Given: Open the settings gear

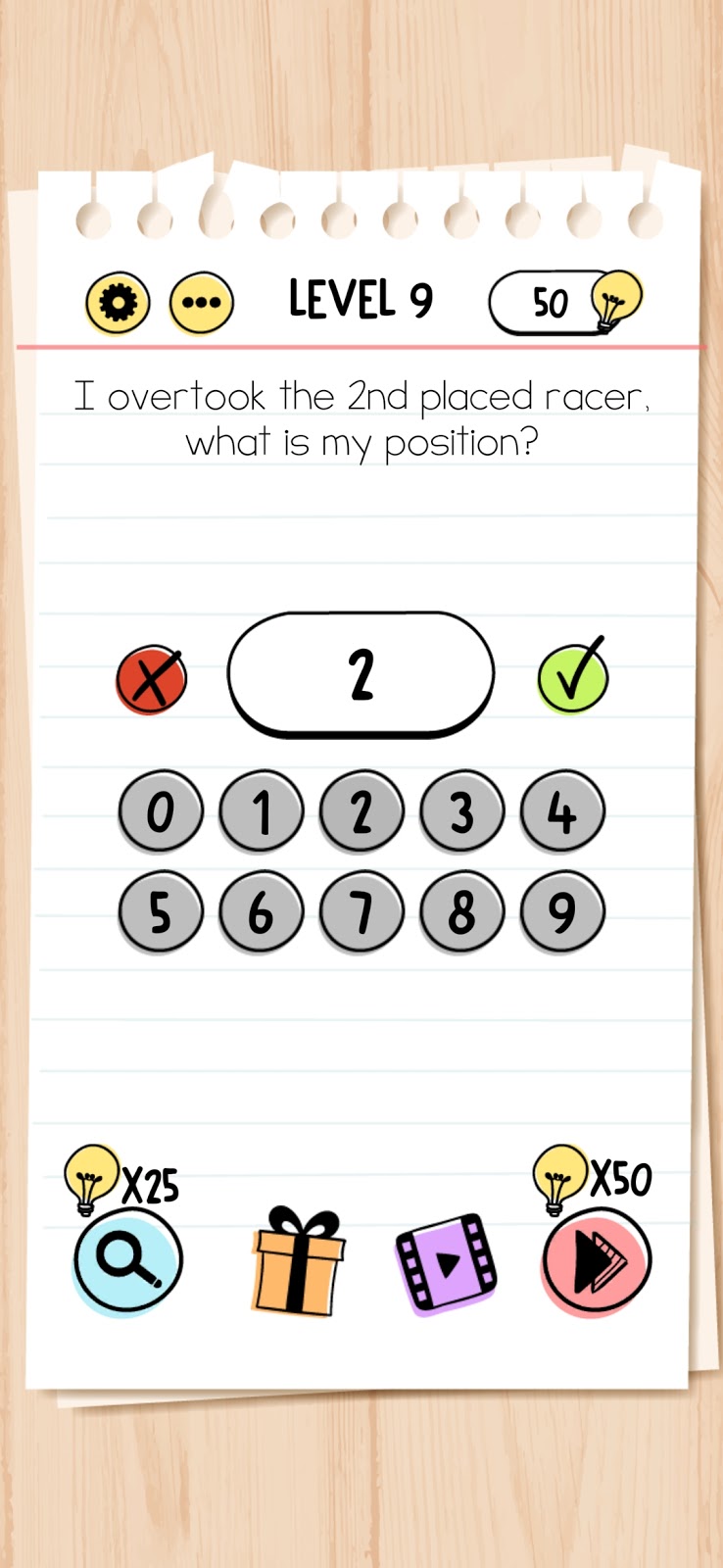Looking at the screenshot, I should (118, 303).
